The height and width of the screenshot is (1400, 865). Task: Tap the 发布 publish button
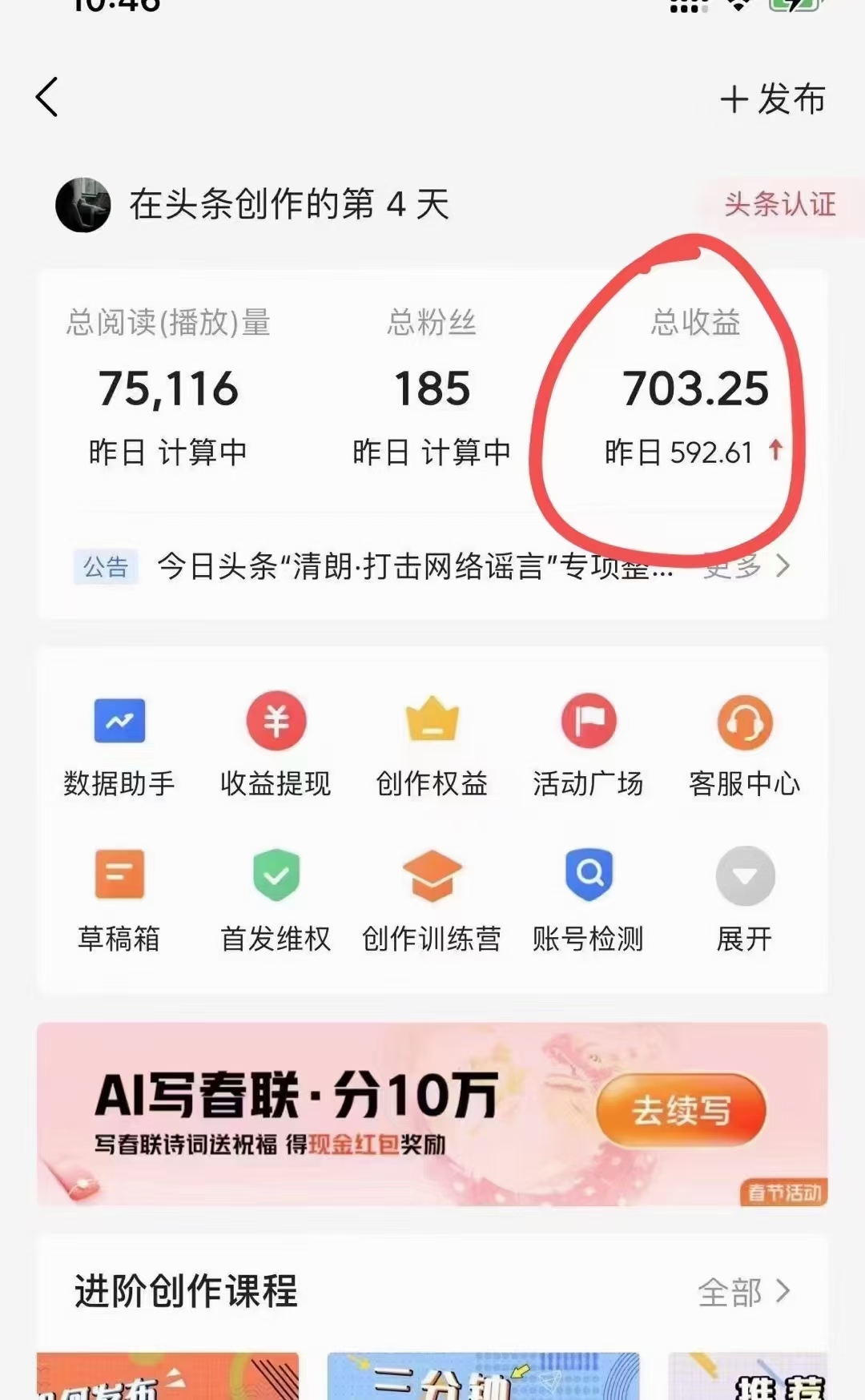pyautogui.click(x=772, y=99)
